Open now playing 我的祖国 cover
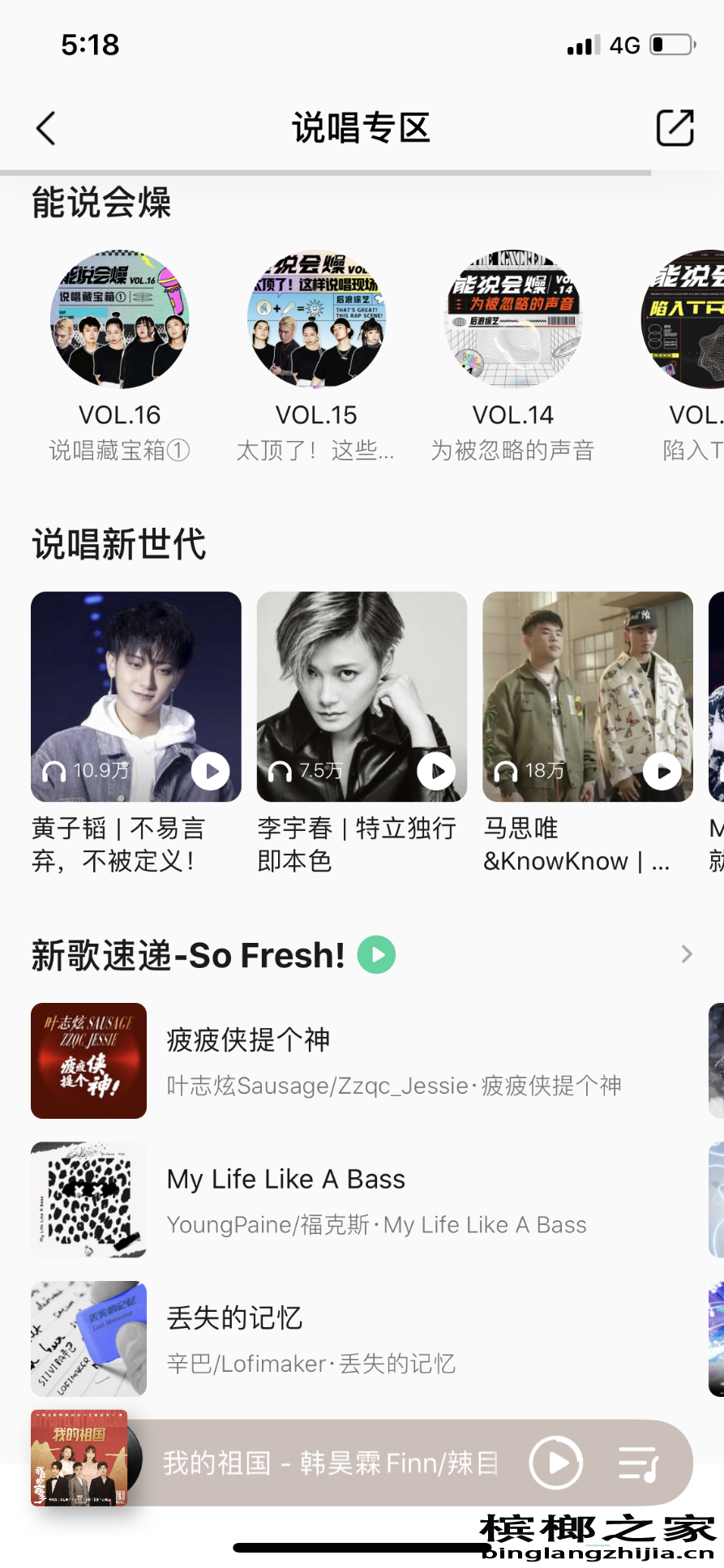 coord(79,1458)
